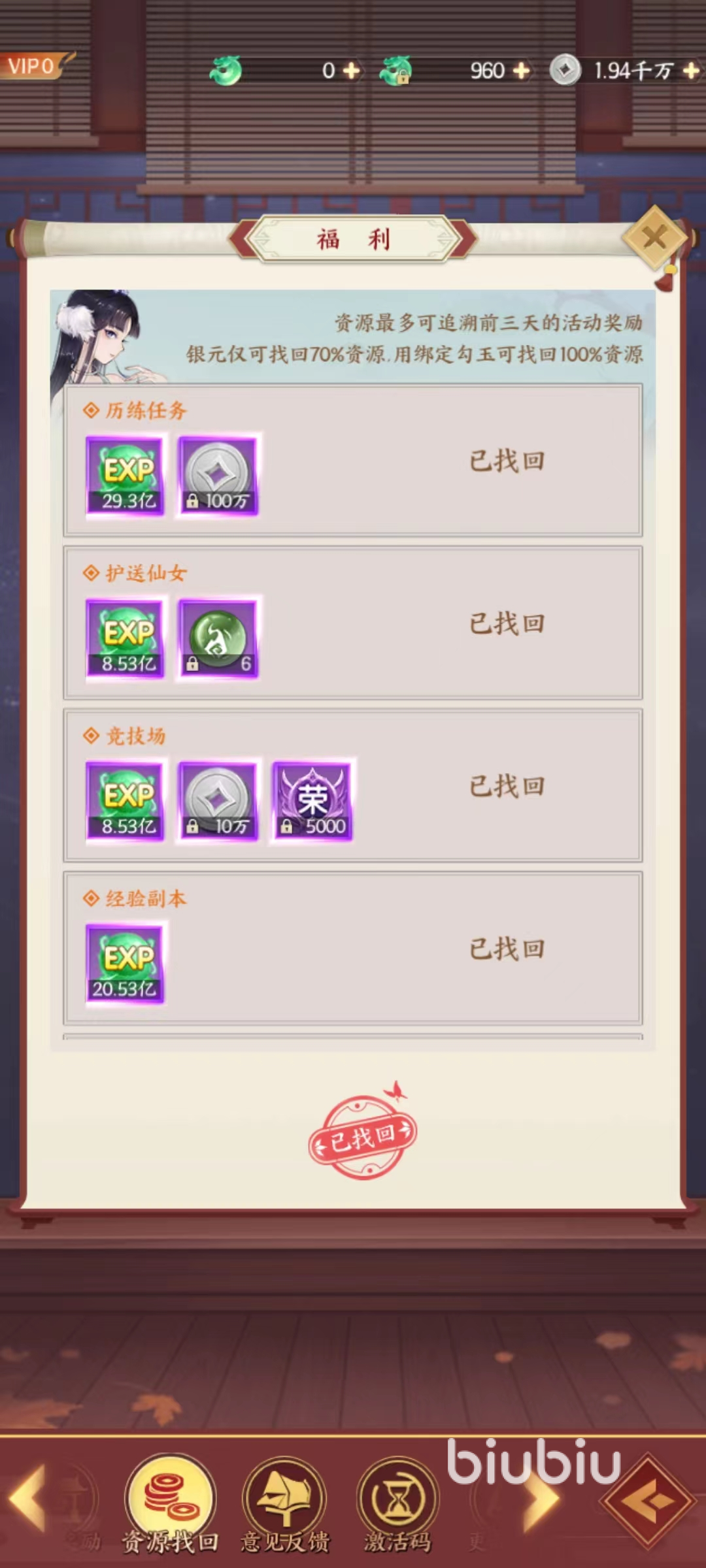Close the 福利 welfare panel
The height and width of the screenshot is (1568, 706).
654,238
